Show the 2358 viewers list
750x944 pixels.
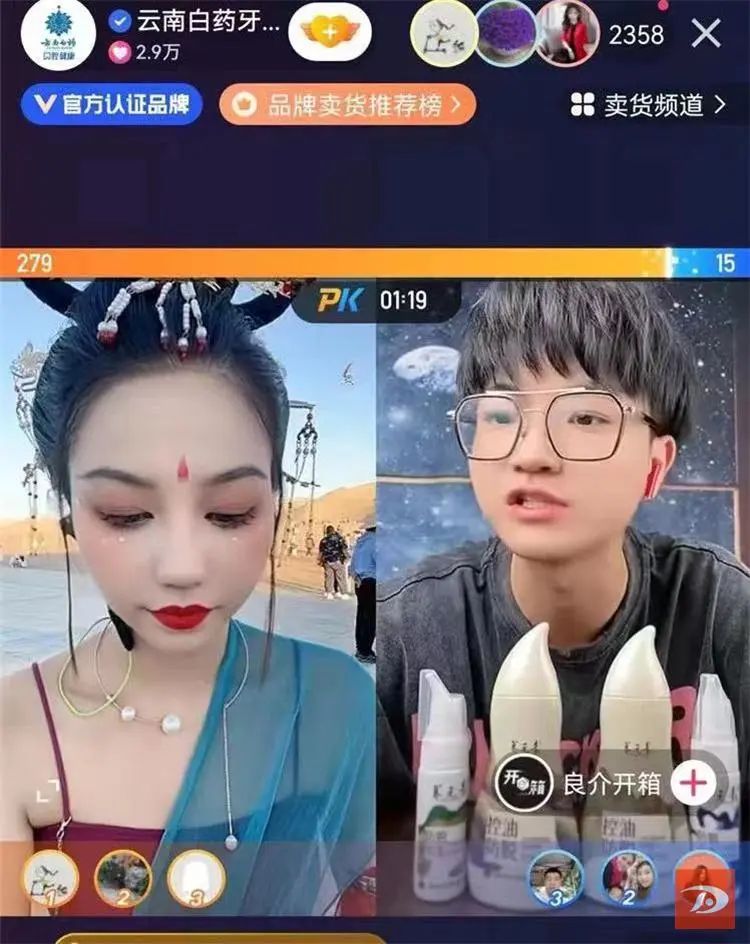point(636,34)
